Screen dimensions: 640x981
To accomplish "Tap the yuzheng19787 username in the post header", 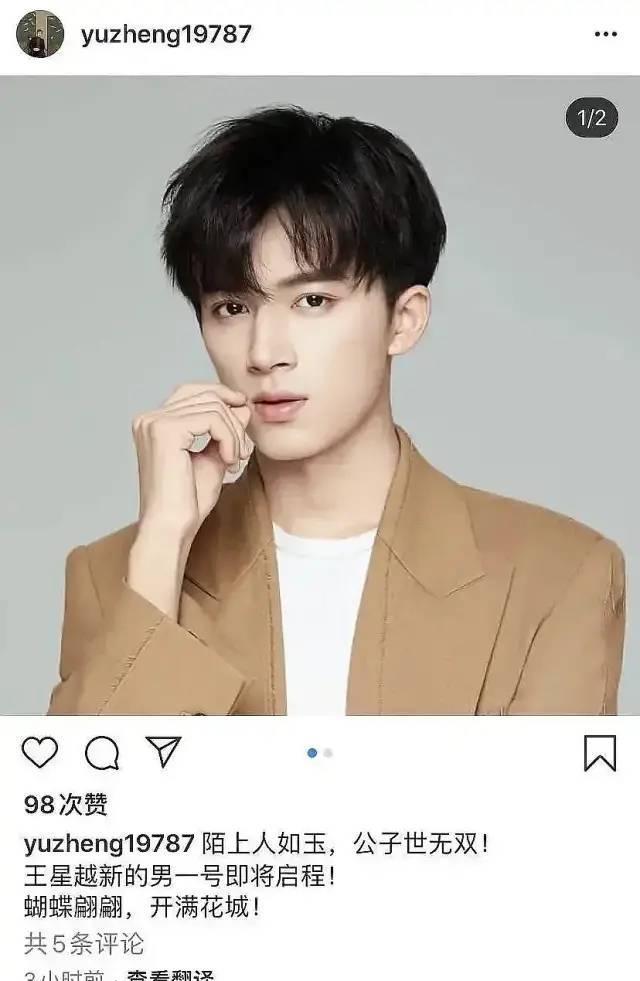I will [165, 34].
